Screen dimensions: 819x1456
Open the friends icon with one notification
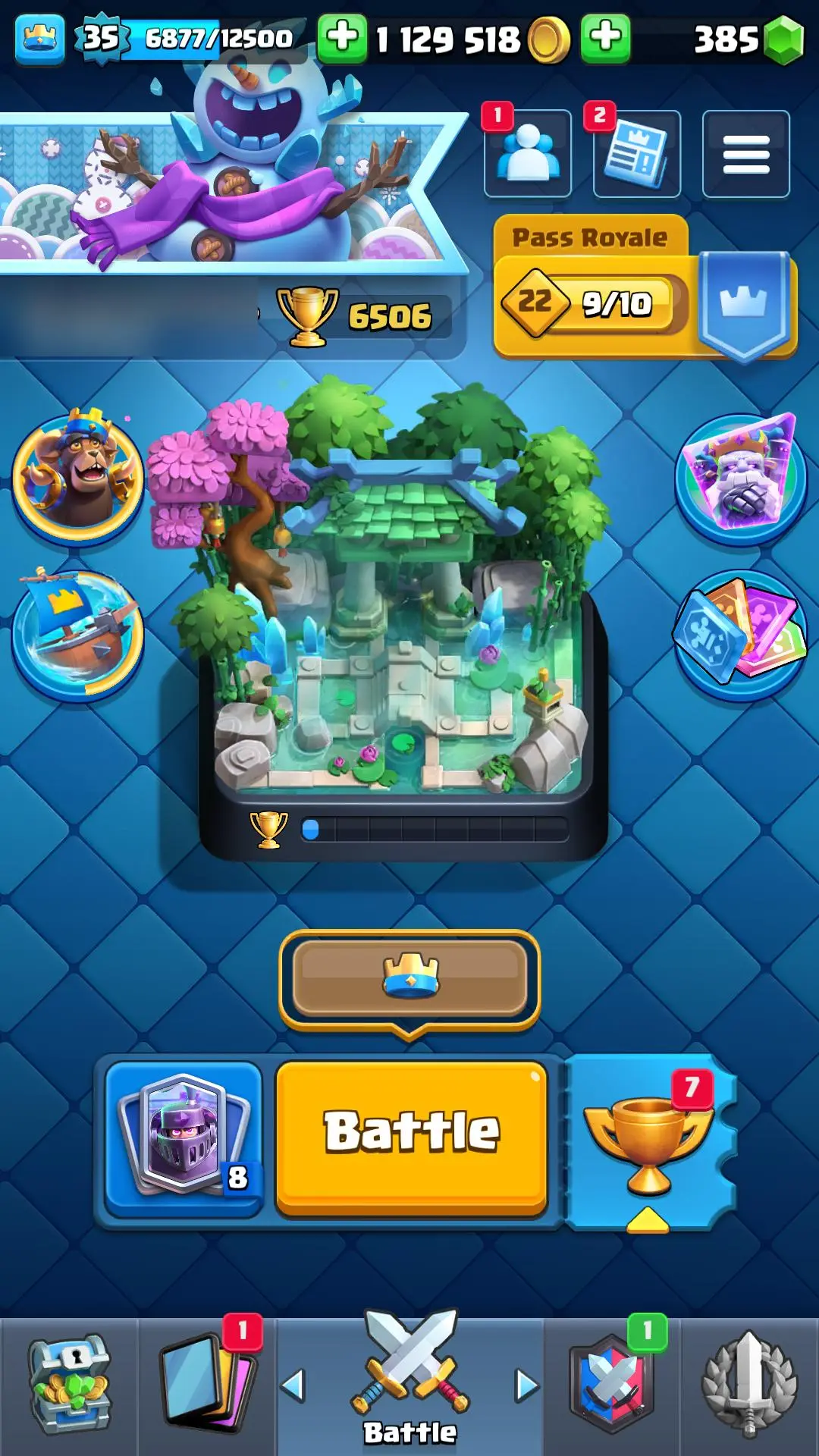[x=528, y=154]
